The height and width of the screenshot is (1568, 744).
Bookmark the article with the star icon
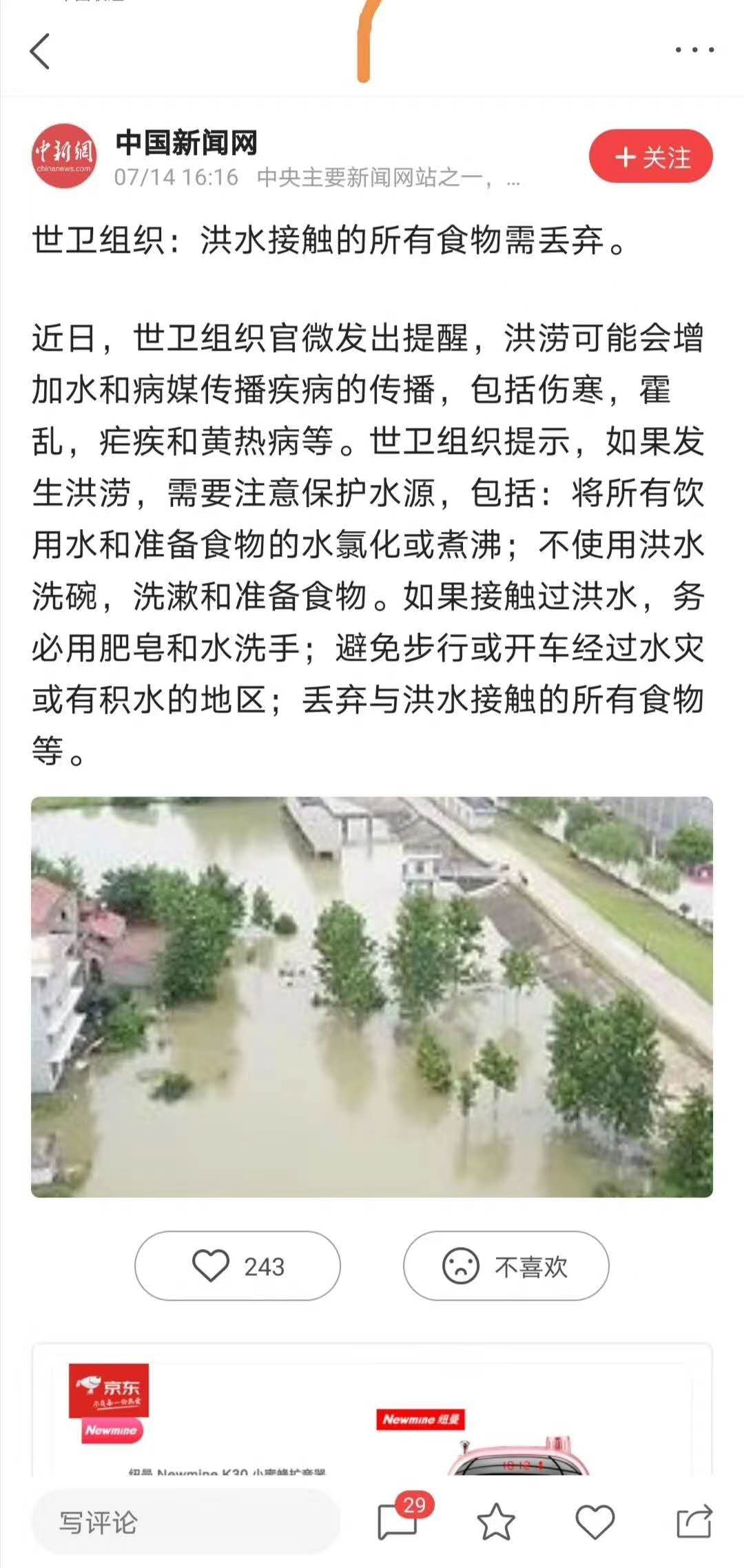click(x=496, y=1522)
